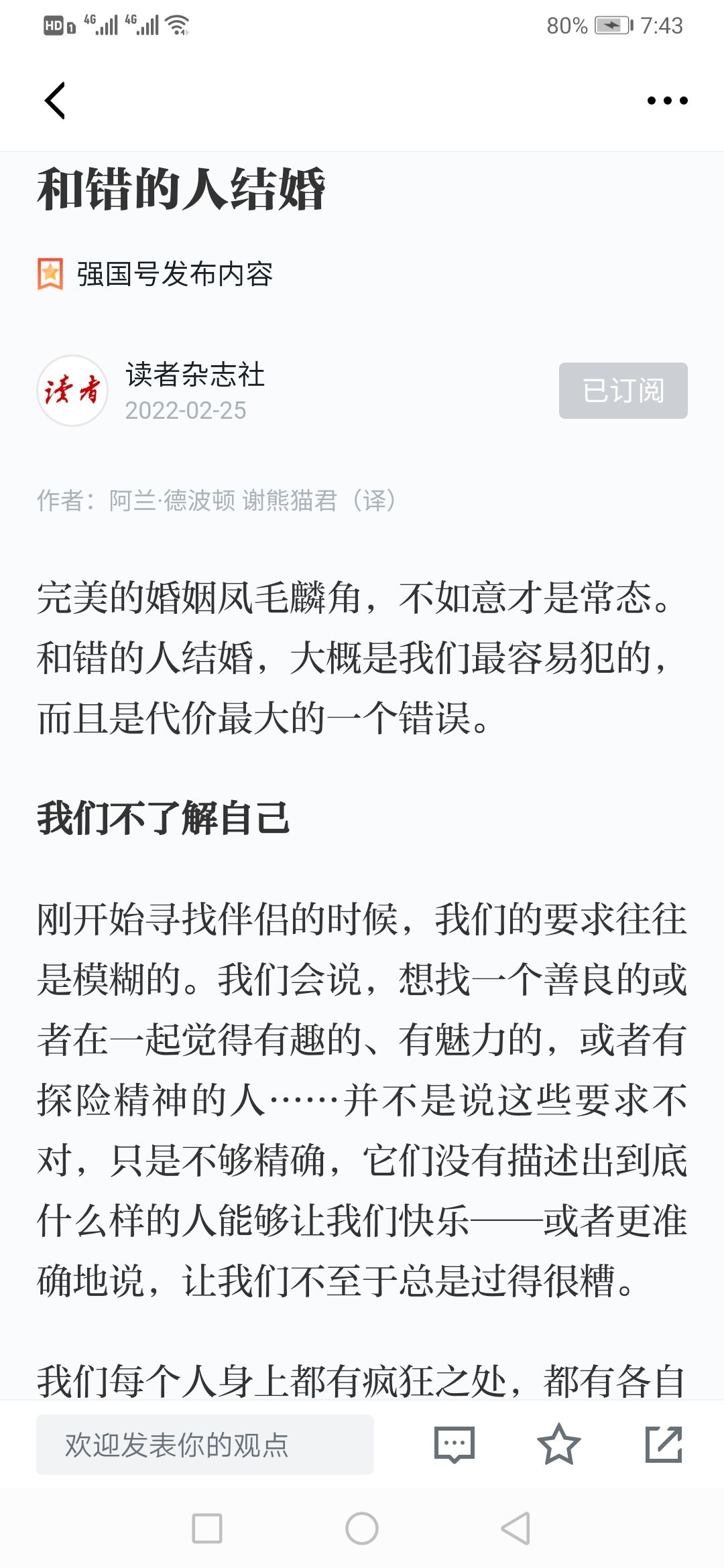724x1568 pixels.
Task: Go back using the top-left arrow
Action: 55,101
